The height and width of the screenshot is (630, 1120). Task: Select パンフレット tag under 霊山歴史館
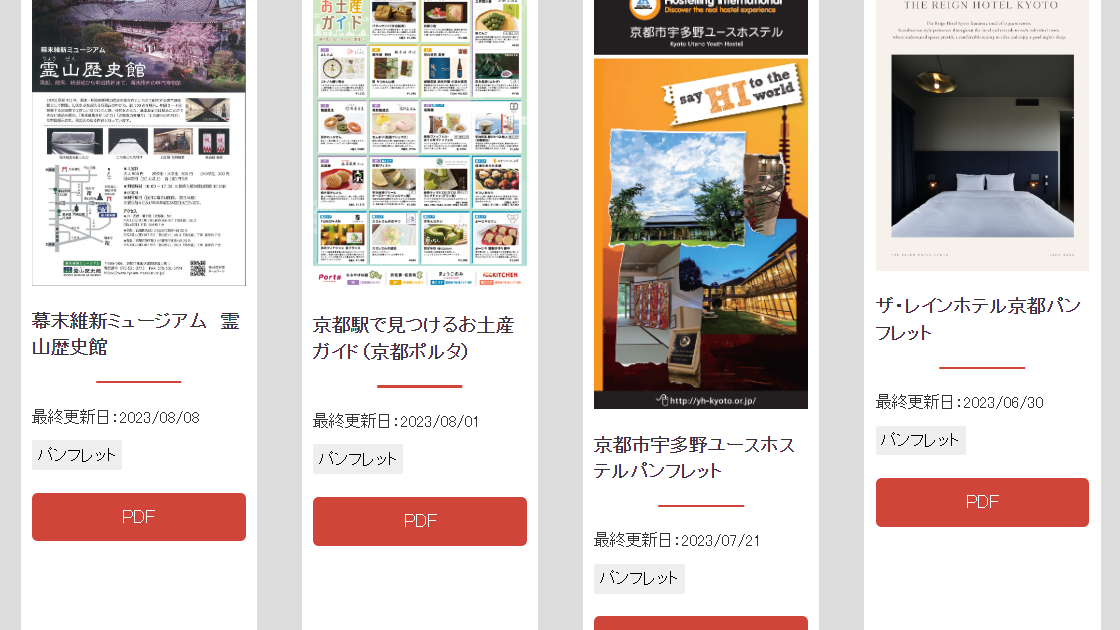coord(77,455)
